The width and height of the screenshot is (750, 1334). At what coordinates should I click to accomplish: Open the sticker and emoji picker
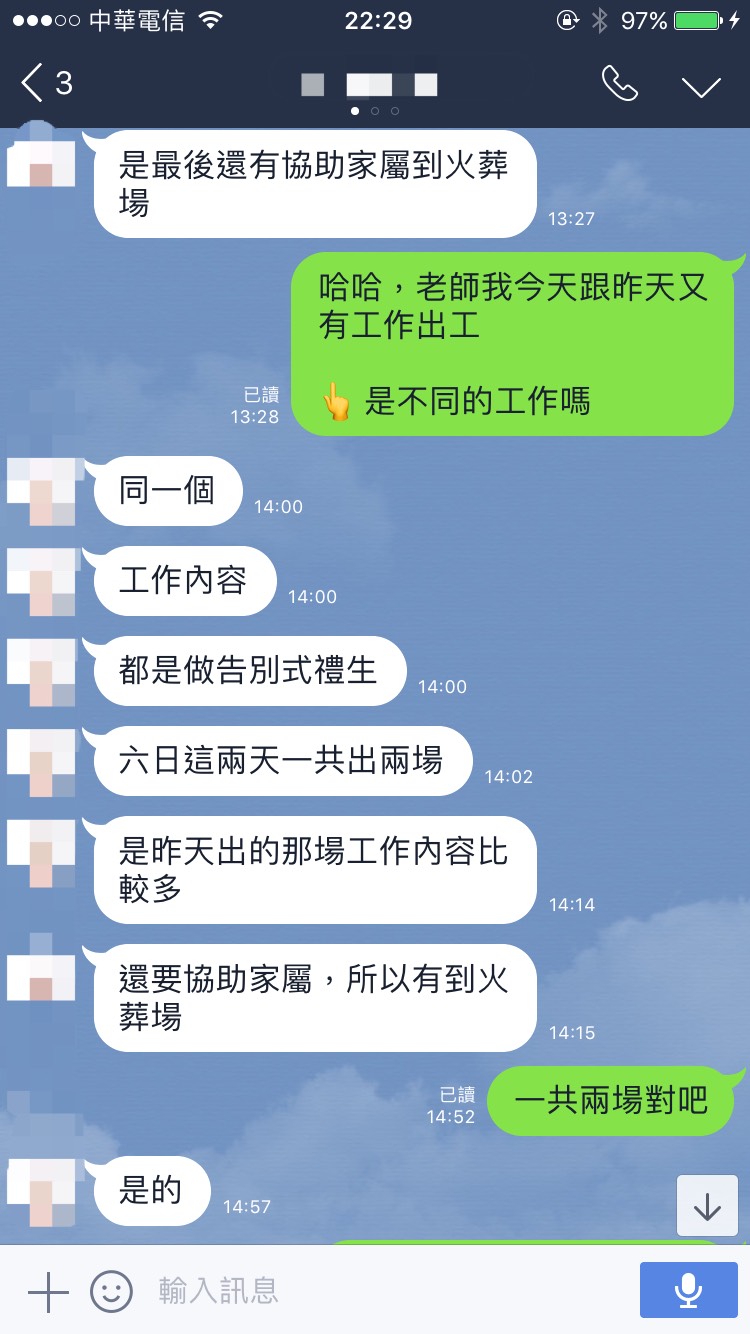click(111, 1291)
